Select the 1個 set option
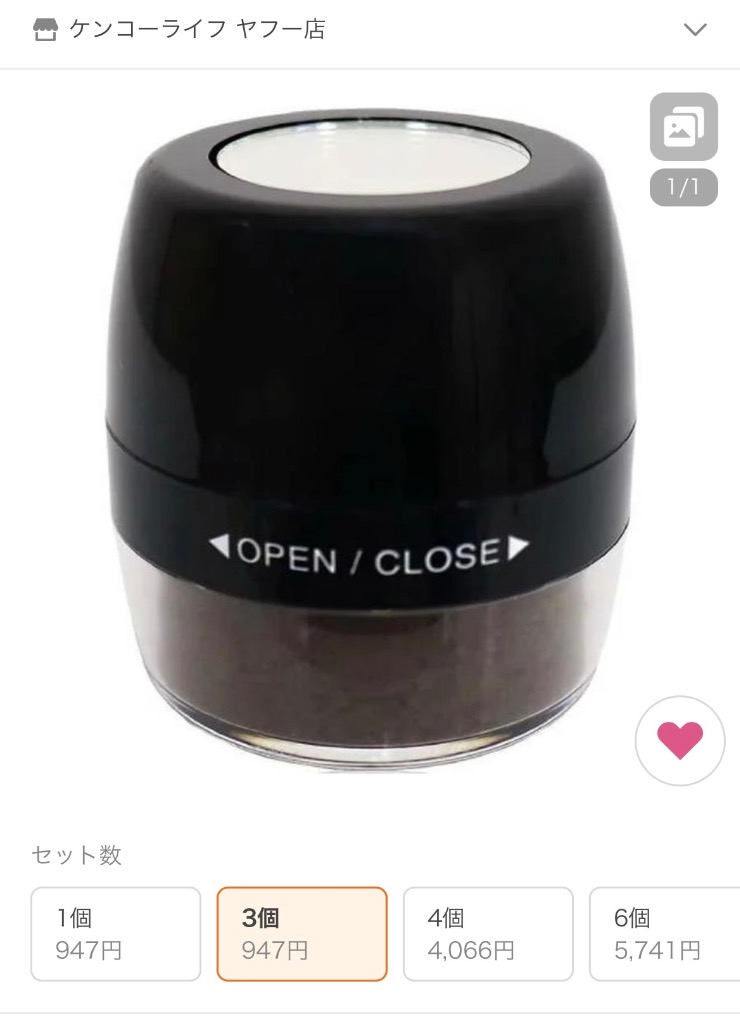The image size is (740, 1024). click(x=116, y=934)
